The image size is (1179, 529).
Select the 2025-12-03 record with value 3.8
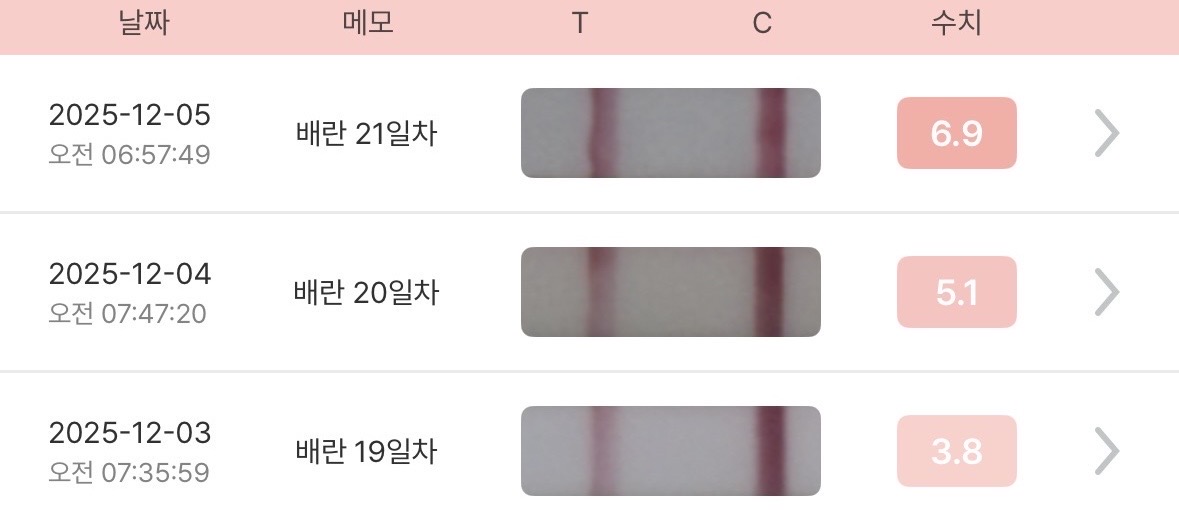pos(1106,451)
